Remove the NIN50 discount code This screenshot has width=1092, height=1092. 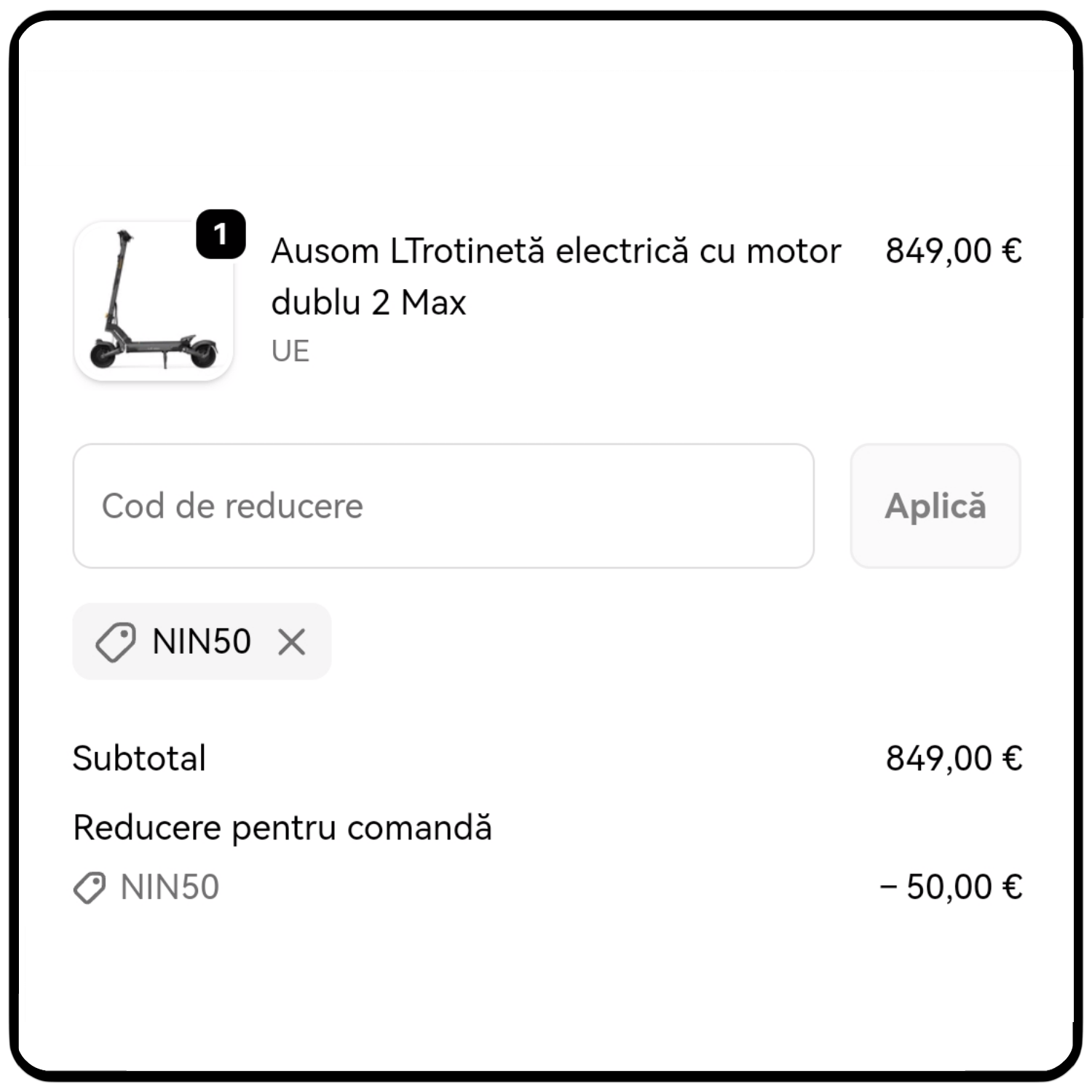292,642
